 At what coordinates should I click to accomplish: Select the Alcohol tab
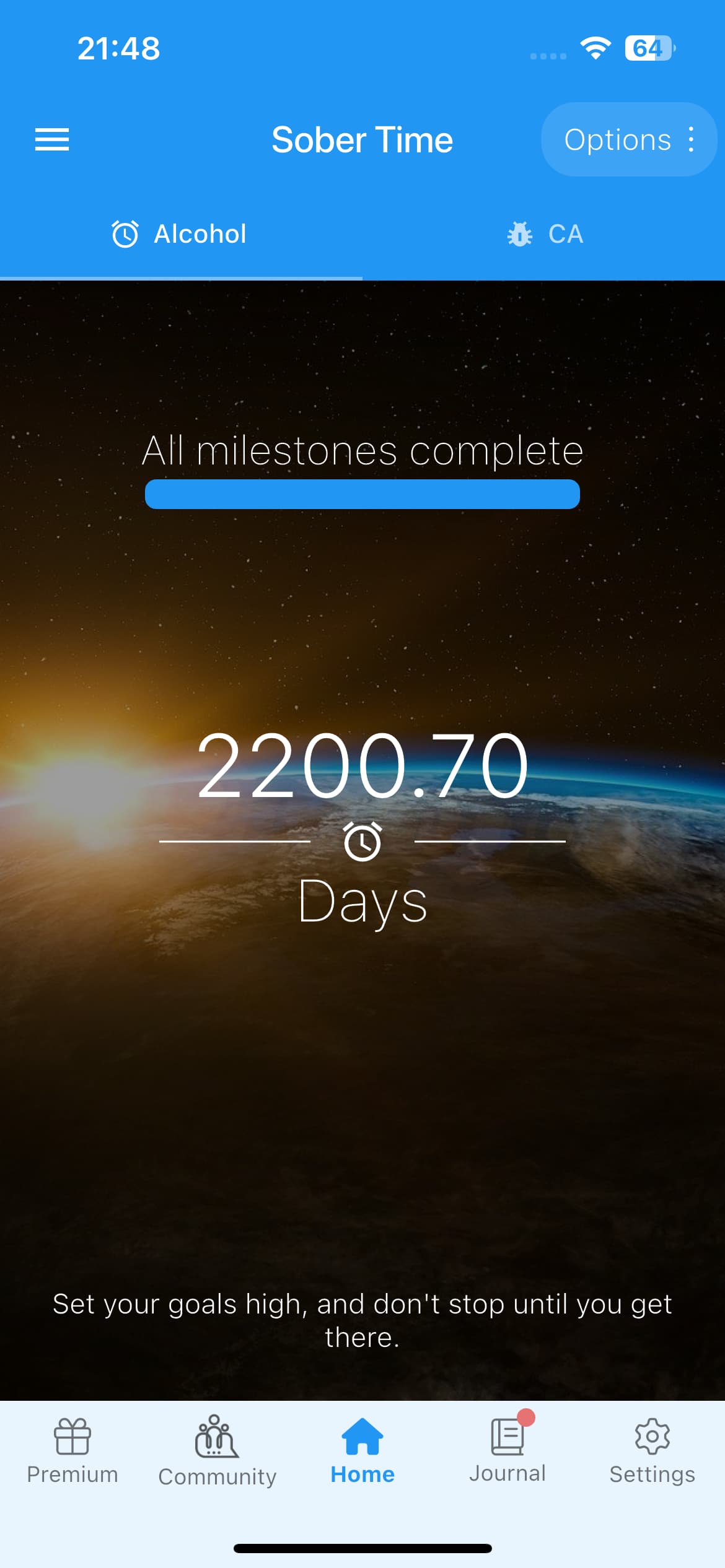click(x=181, y=234)
